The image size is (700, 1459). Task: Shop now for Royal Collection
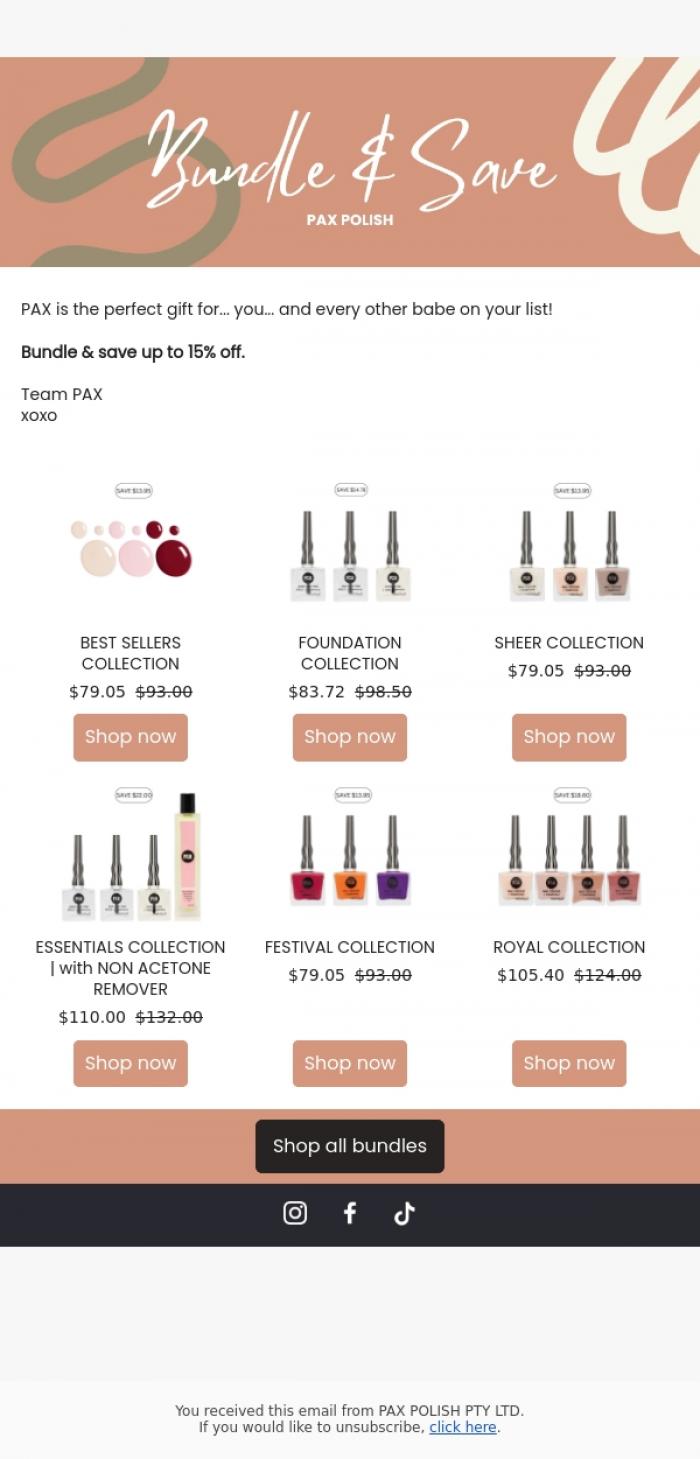click(x=569, y=1063)
